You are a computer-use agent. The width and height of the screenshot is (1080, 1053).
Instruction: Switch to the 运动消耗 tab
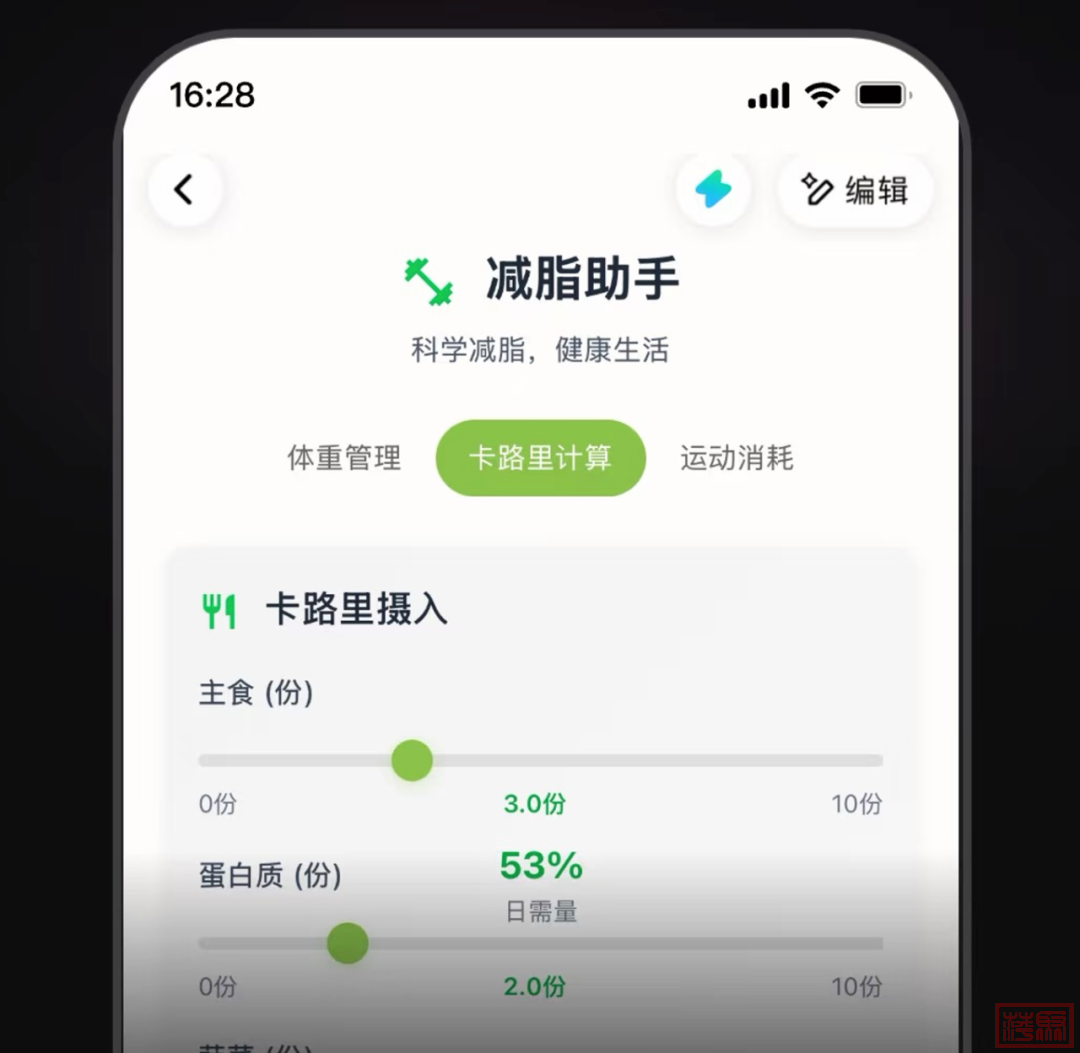coord(737,458)
